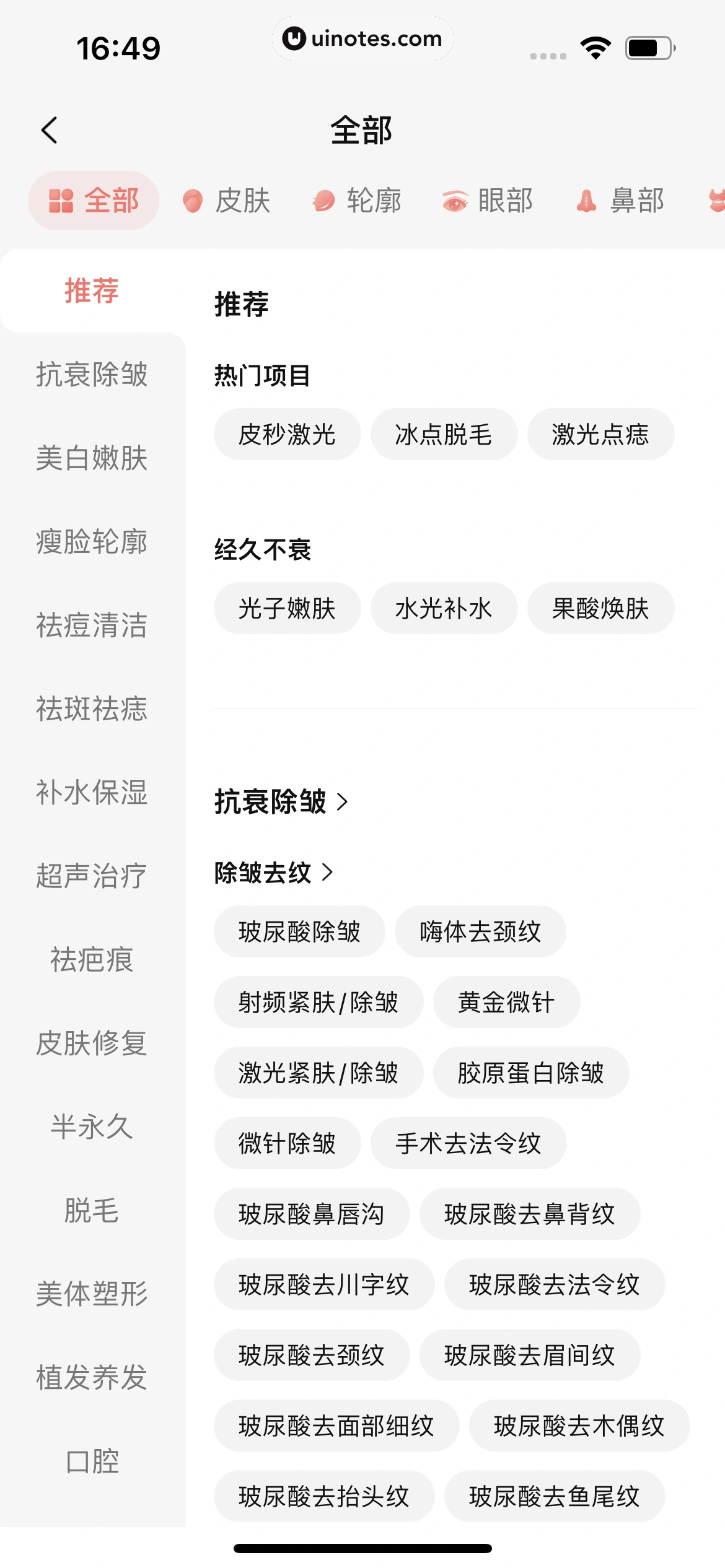This screenshot has width=725, height=1568.
Task: Choose the 冰点脱毛 chip
Action: (x=444, y=434)
